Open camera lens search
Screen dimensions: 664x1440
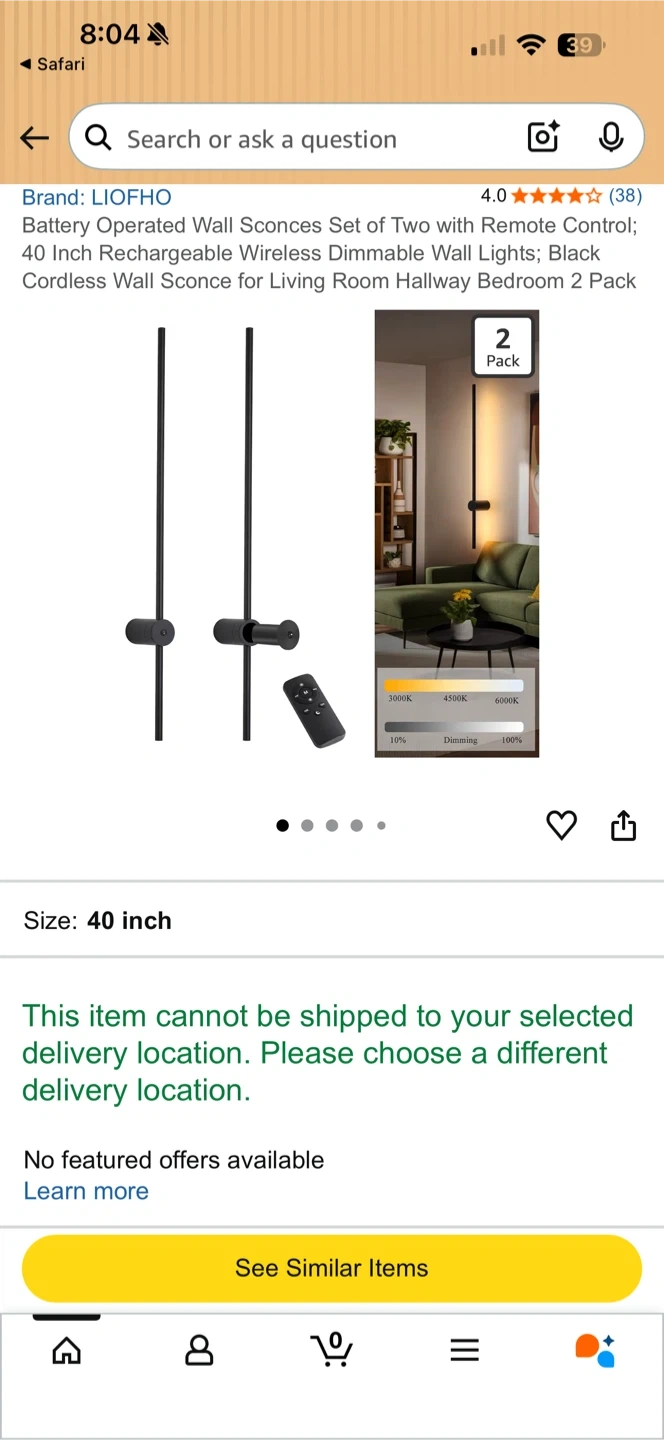click(x=543, y=138)
